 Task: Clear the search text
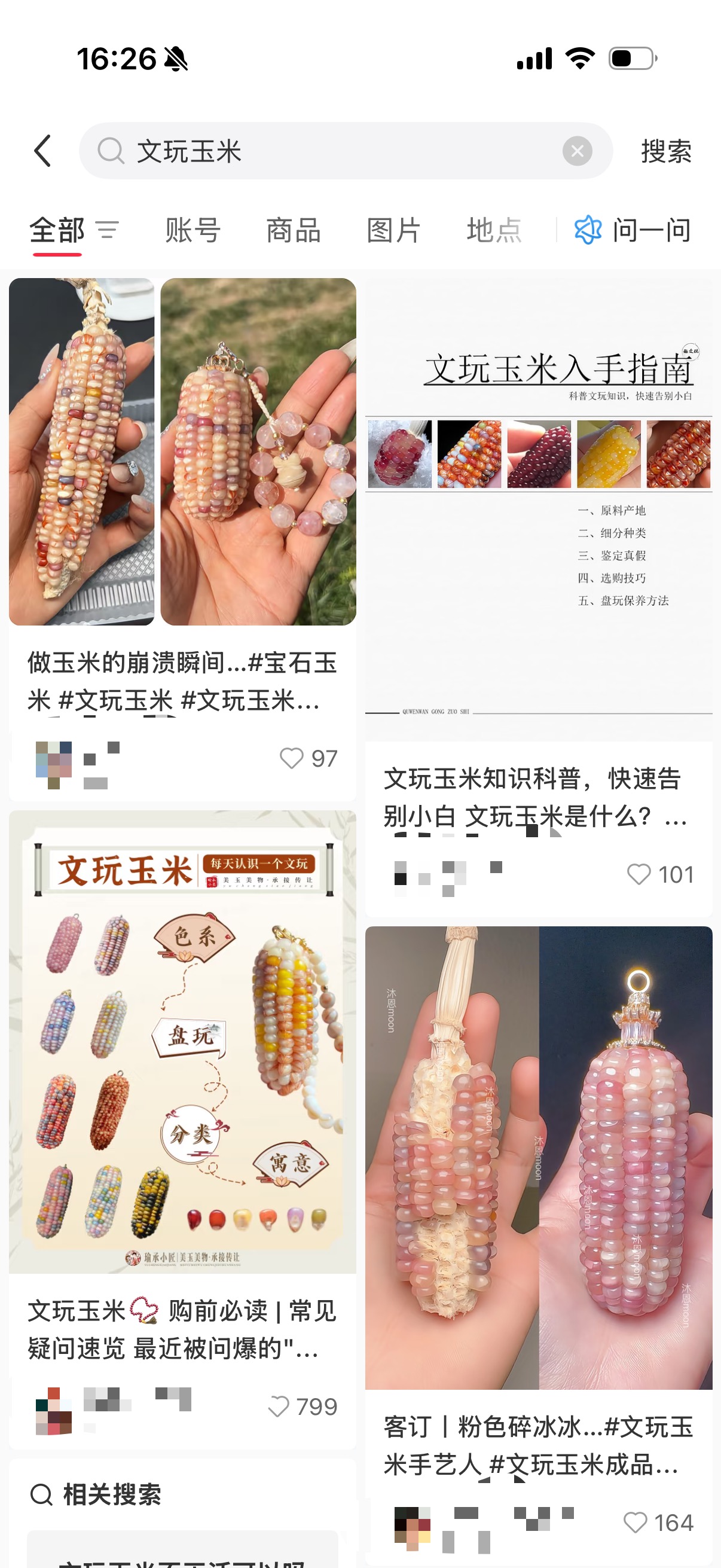(577, 151)
